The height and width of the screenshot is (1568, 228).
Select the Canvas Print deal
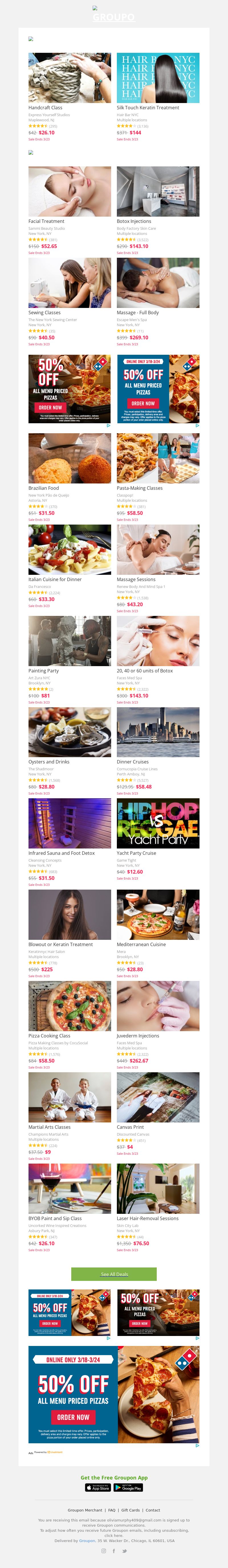[x=158, y=1097]
